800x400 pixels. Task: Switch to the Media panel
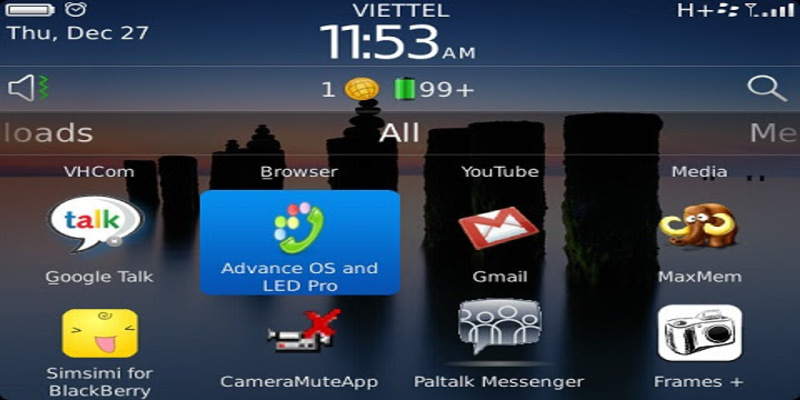click(x=773, y=133)
